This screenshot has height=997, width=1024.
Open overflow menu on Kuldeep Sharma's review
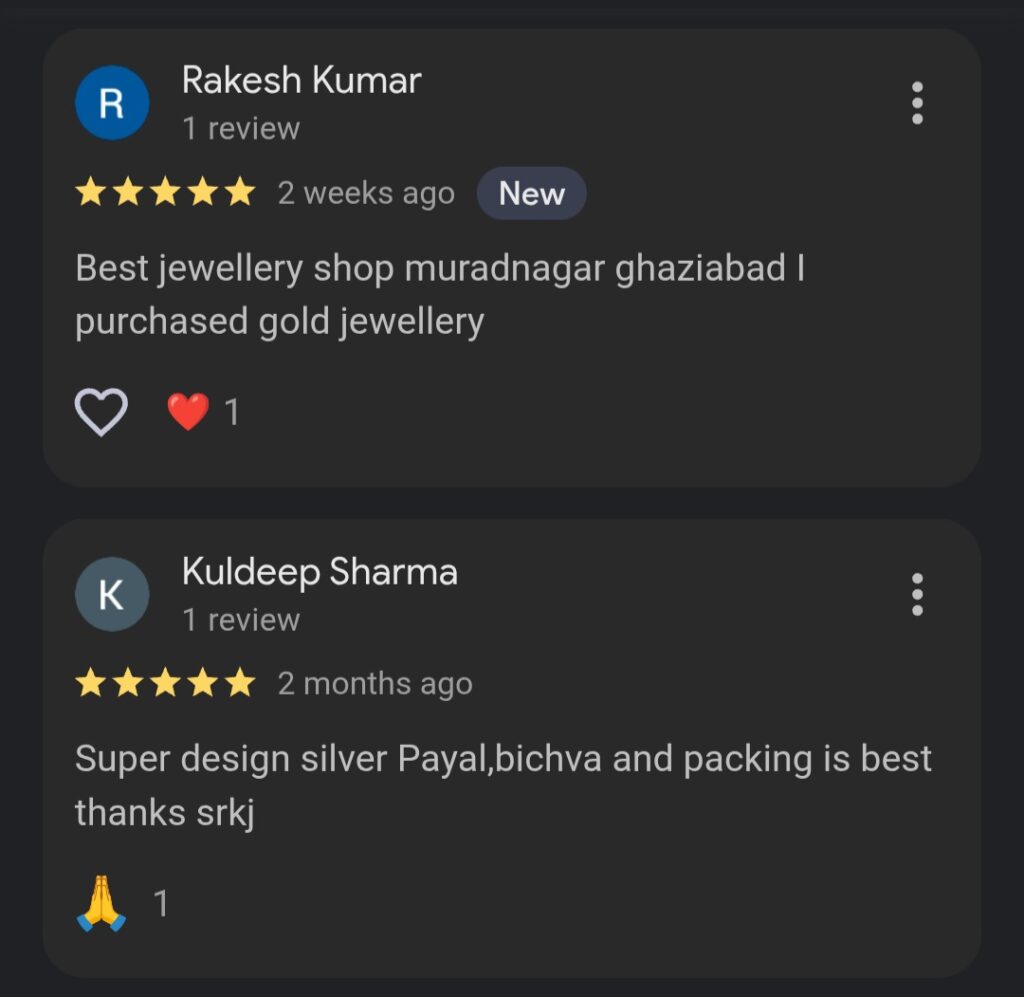[917, 594]
